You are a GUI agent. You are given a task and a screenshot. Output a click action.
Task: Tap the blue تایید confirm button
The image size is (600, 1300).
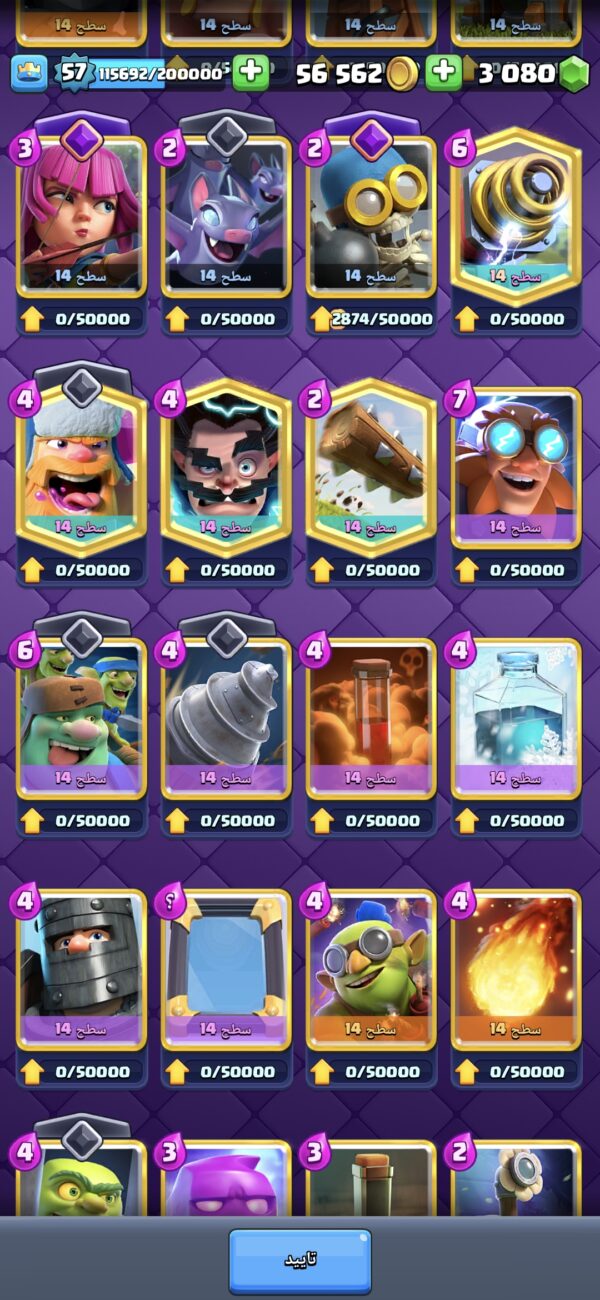(x=300, y=1260)
